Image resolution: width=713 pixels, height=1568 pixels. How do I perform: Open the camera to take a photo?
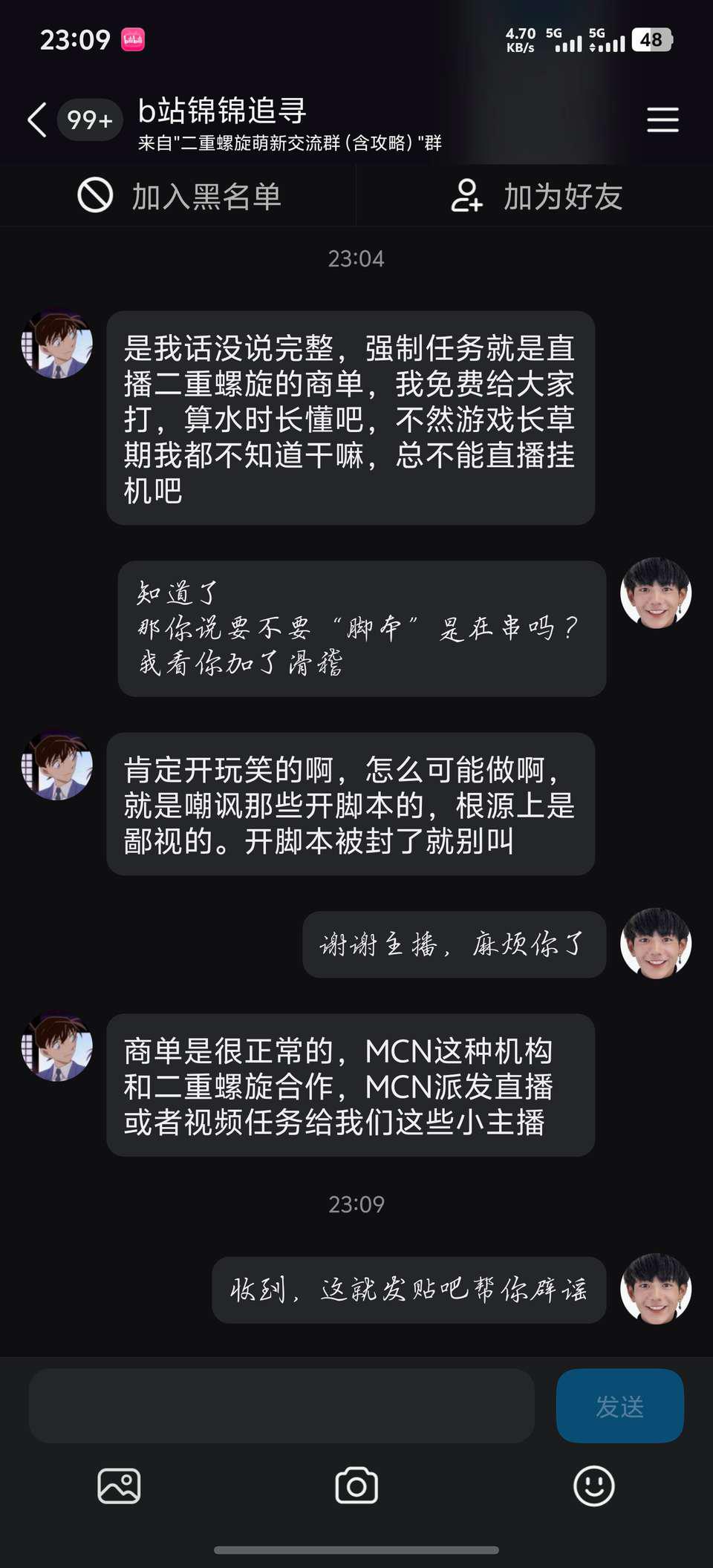pyautogui.click(x=356, y=1486)
